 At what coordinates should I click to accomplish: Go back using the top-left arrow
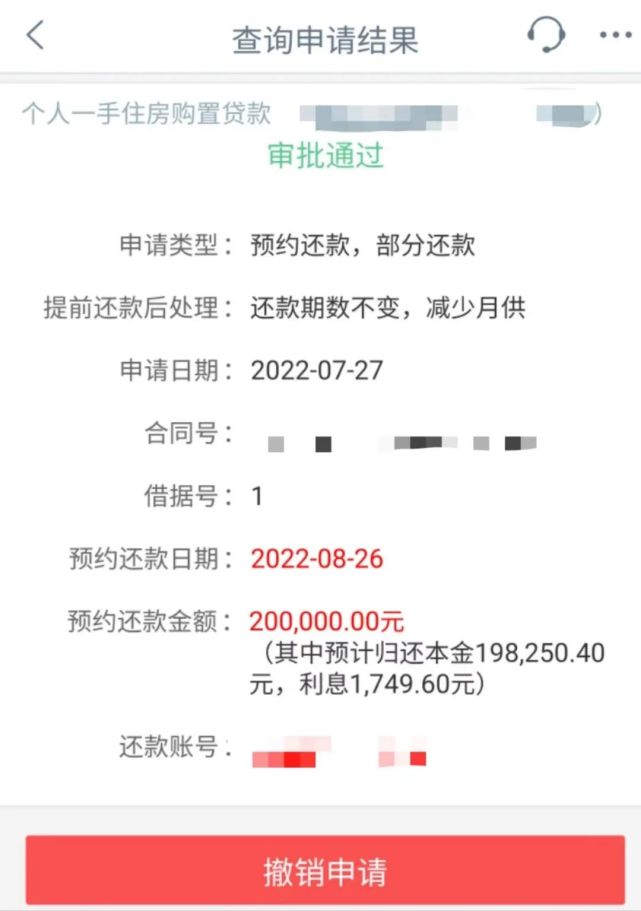click(36, 36)
